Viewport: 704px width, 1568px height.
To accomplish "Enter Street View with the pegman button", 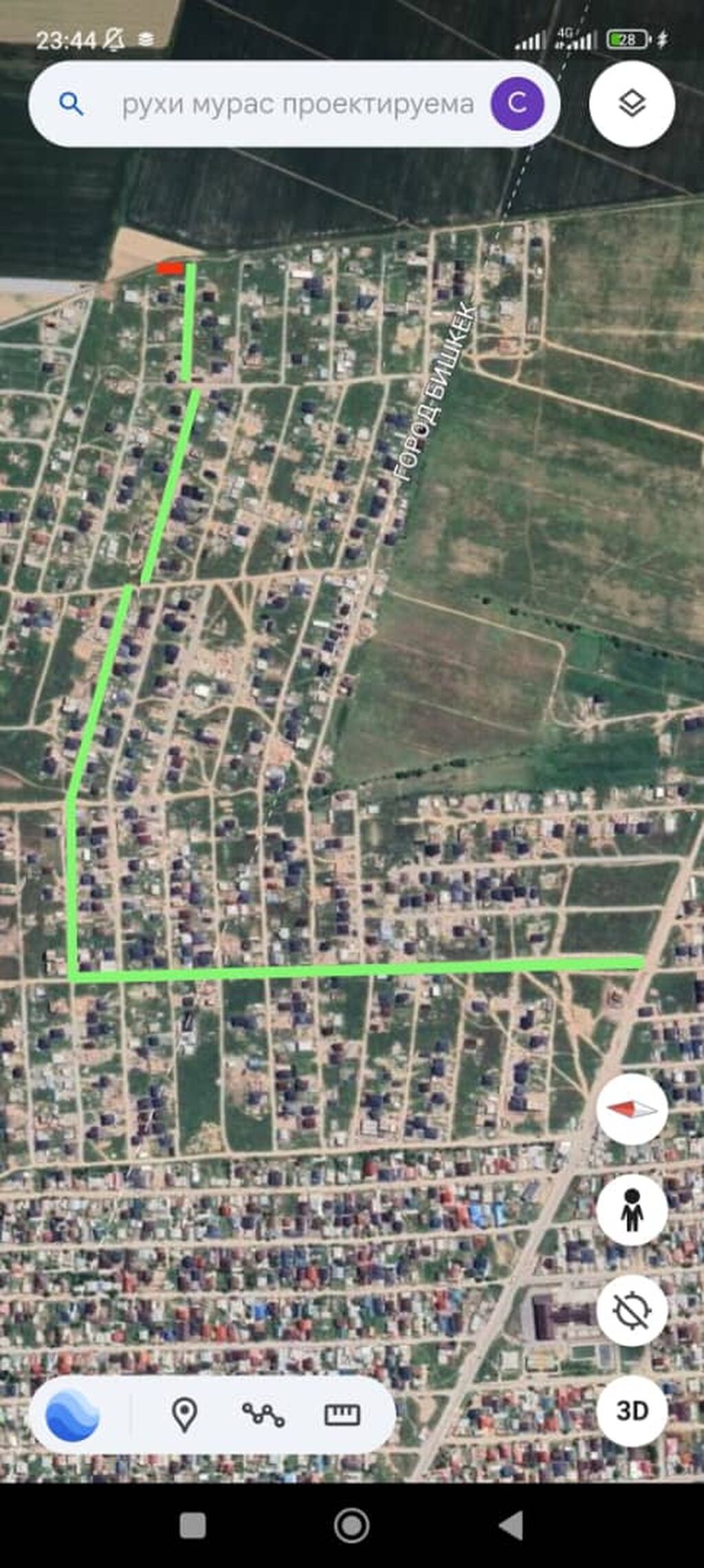I will tap(632, 1210).
